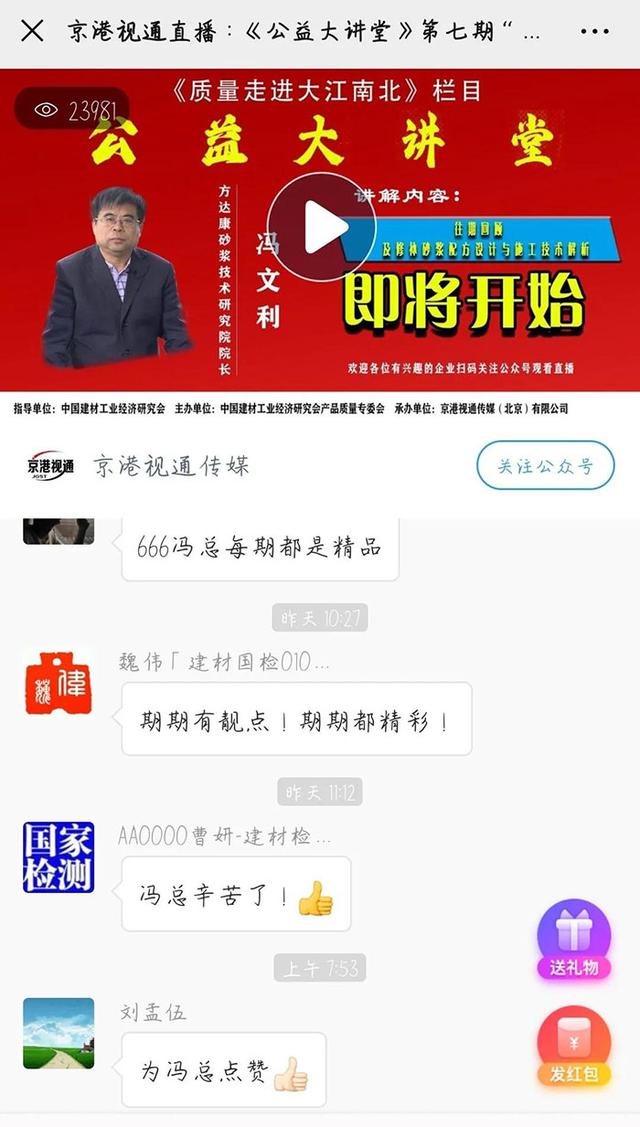This screenshot has height=1127, width=640.
Task: Open 京港视通传媒 channel profile
Action: click(171, 465)
